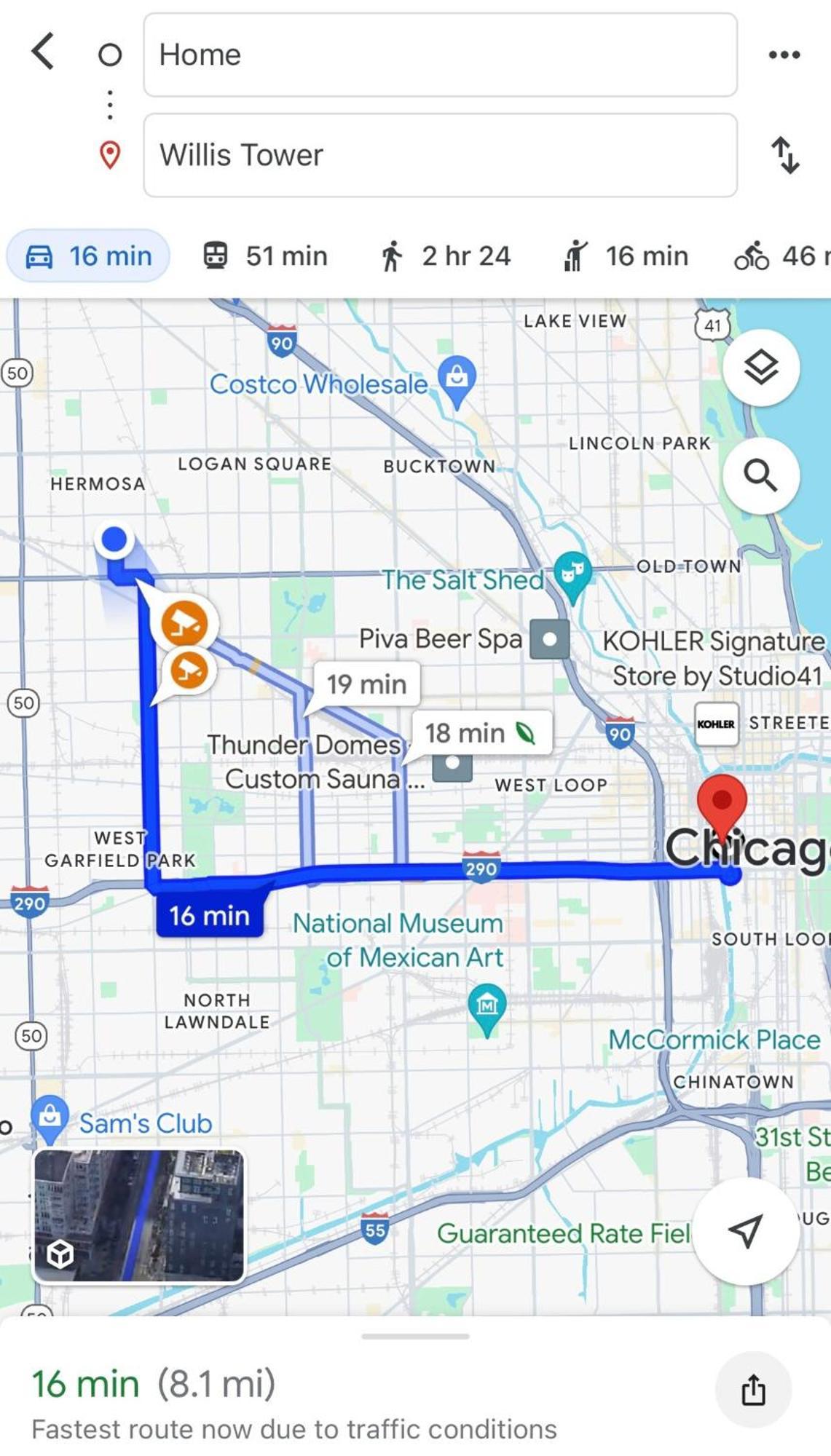Open the three-dot overflow menu
The height and width of the screenshot is (1456, 831).
coord(784,55)
